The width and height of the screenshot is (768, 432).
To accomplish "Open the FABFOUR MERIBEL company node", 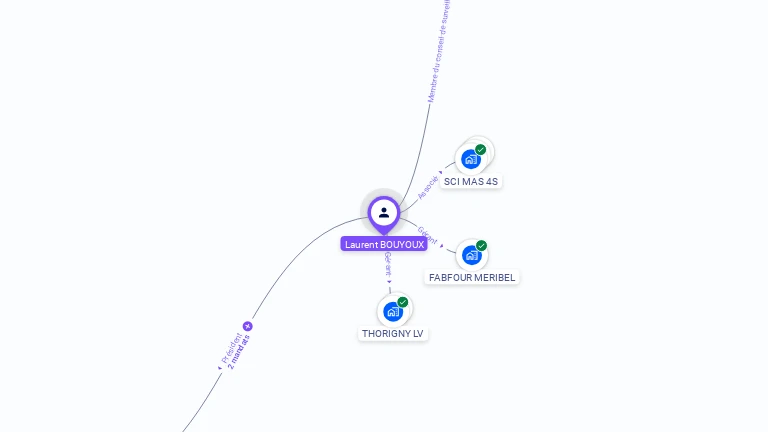I will [472, 255].
